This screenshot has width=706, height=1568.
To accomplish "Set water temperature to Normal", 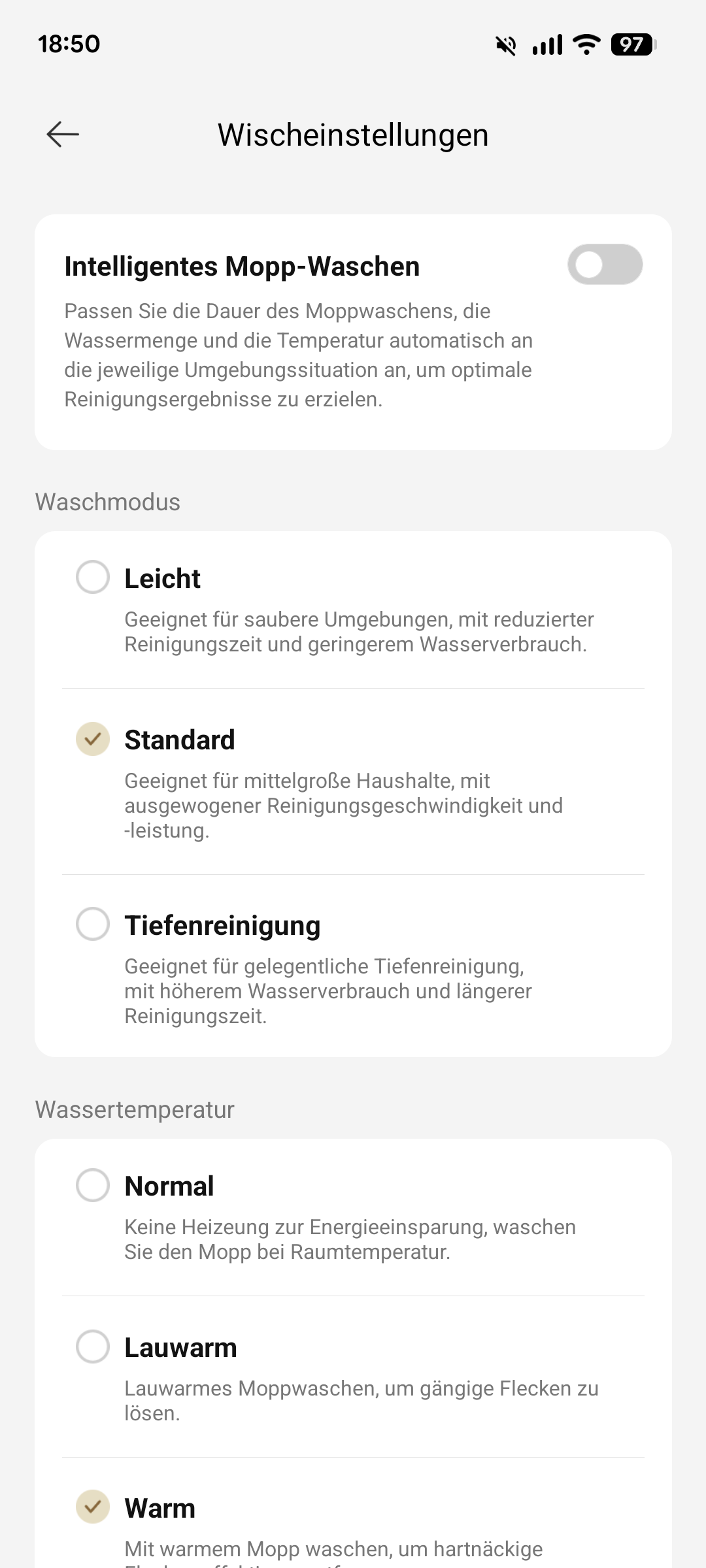I will pyautogui.click(x=93, y=1185).
